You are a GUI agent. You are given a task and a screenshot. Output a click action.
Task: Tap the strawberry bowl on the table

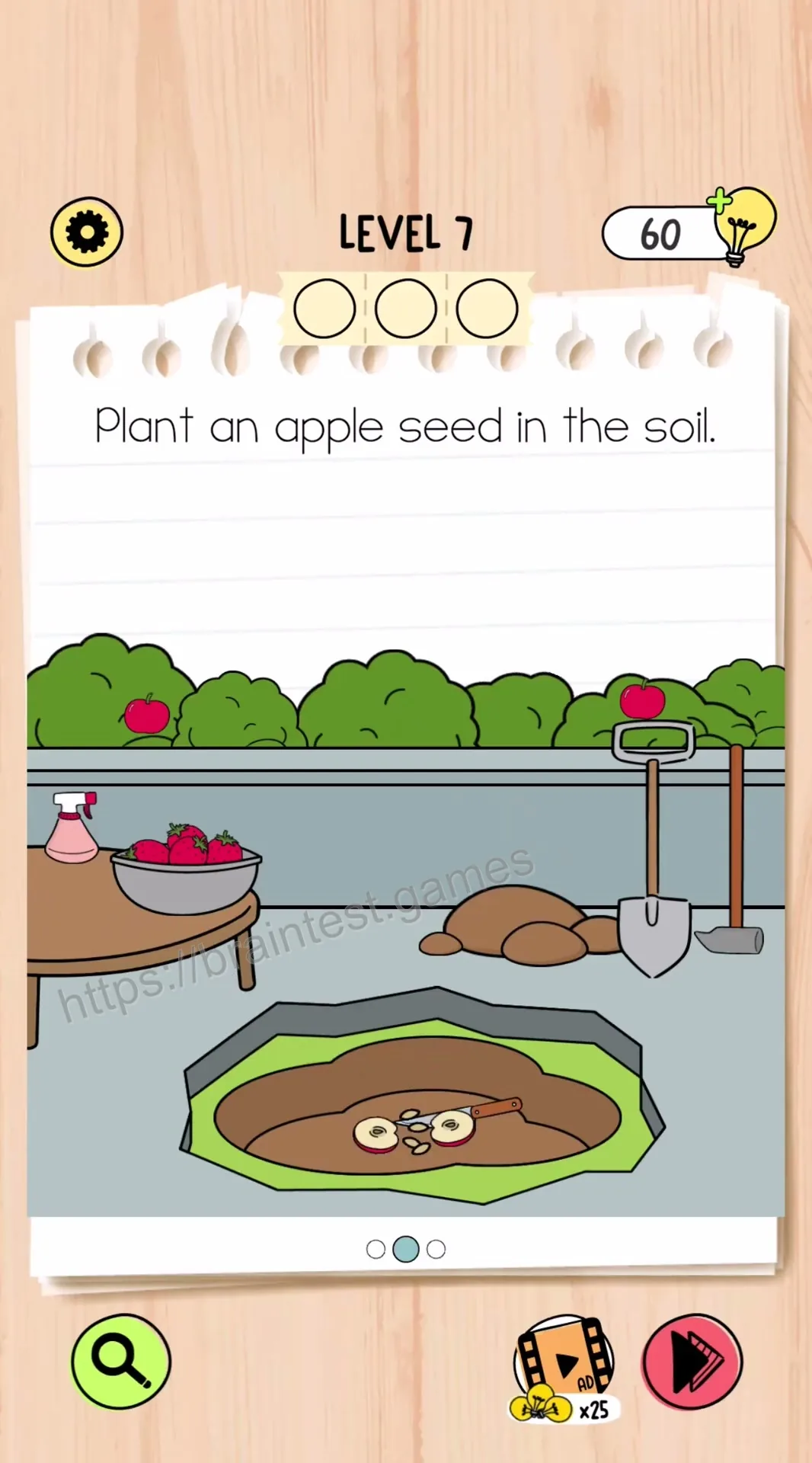point(187,869)
